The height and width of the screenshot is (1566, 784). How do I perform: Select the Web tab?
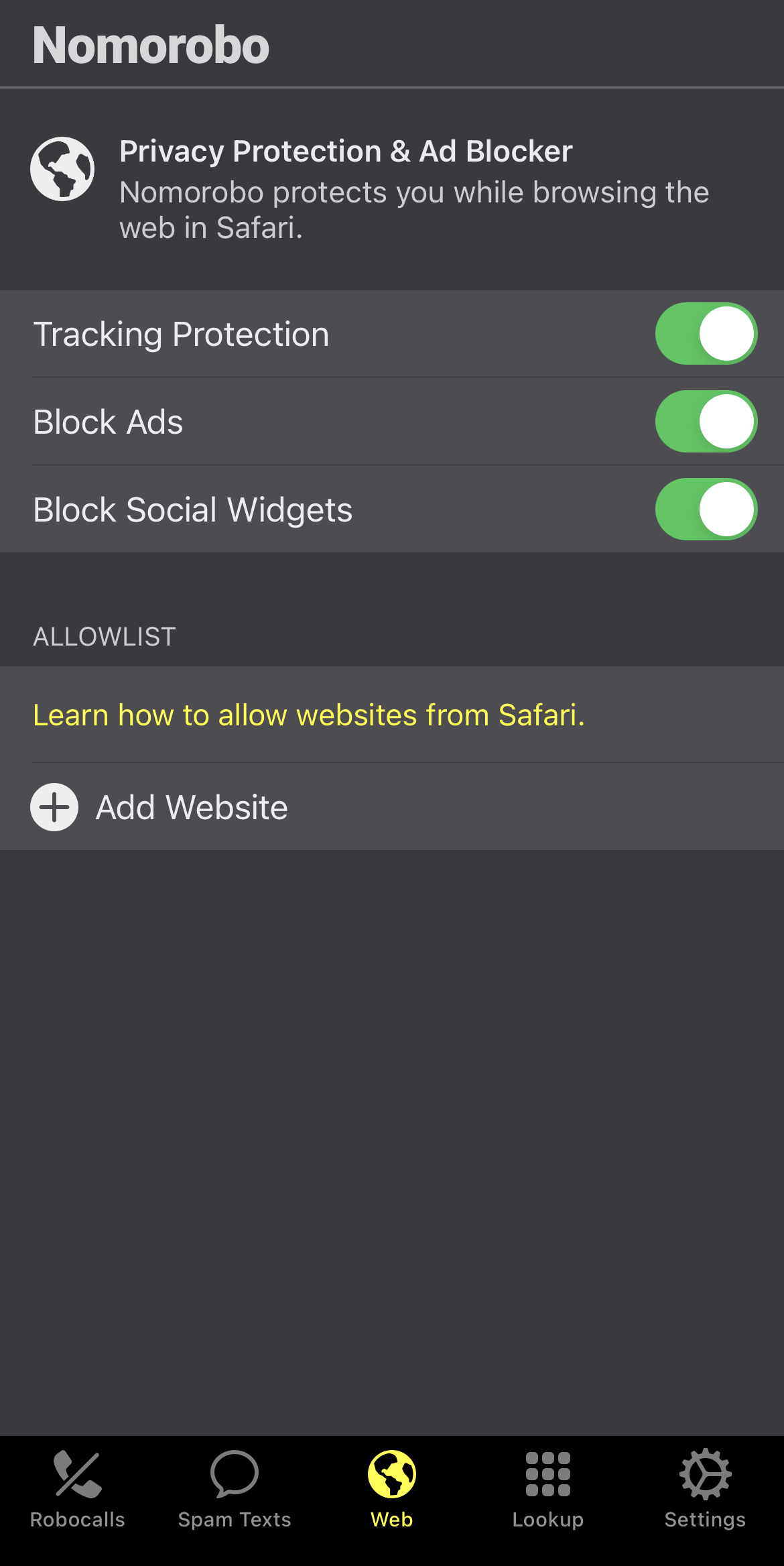coord(392,1490)
